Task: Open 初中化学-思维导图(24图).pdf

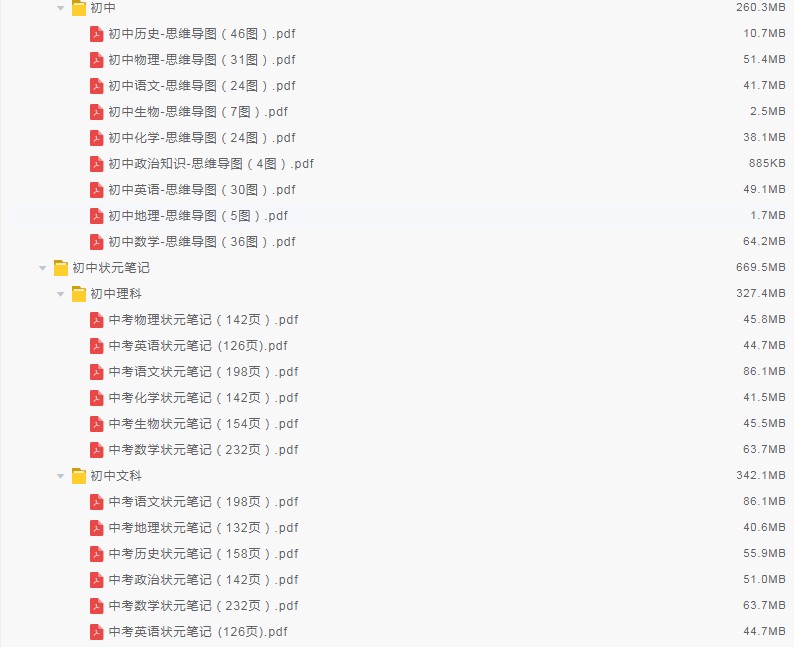Action: coord(201,138)
